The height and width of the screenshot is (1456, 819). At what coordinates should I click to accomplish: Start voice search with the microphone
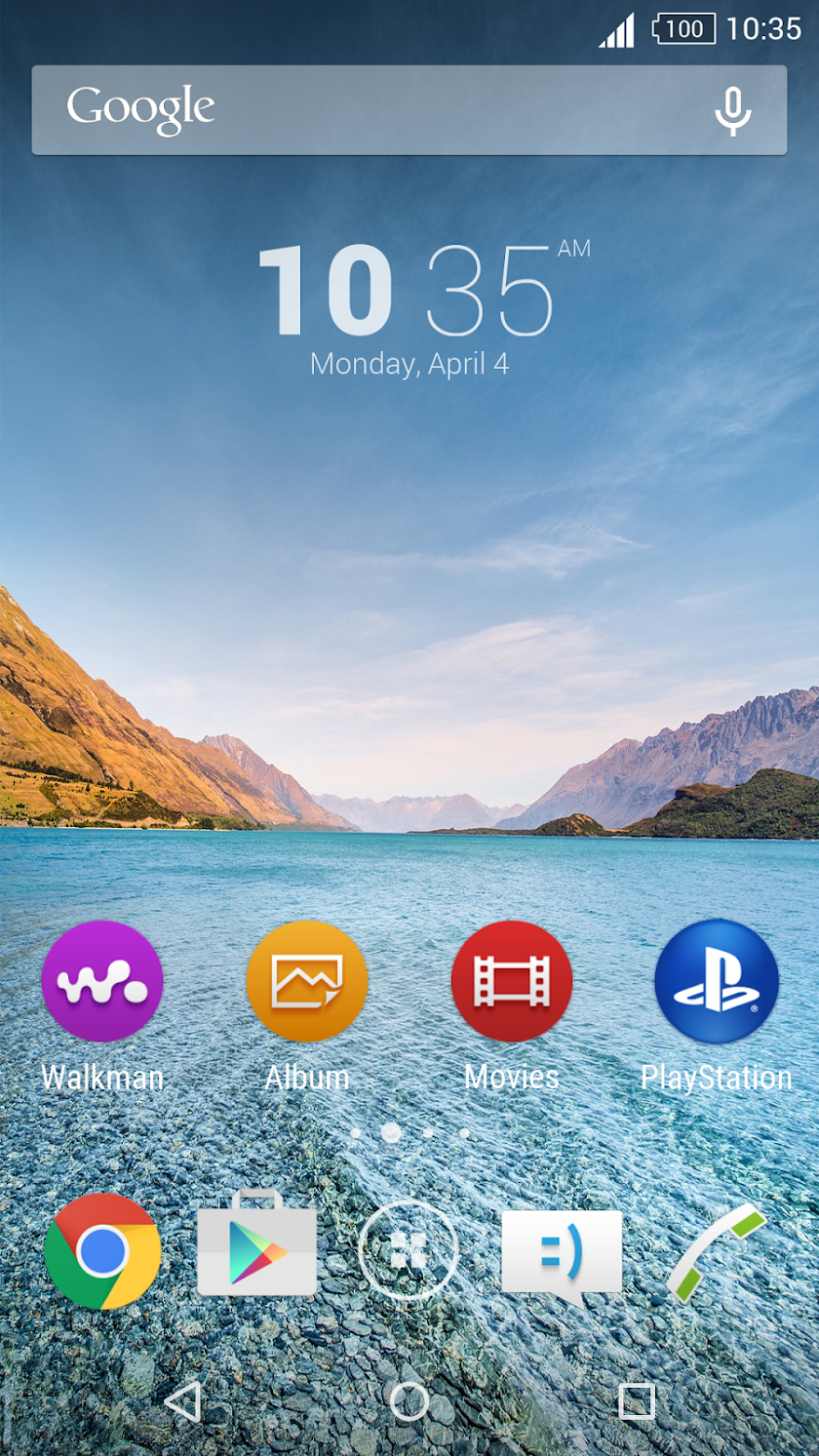pyautogui.click(x=732, y=110)
